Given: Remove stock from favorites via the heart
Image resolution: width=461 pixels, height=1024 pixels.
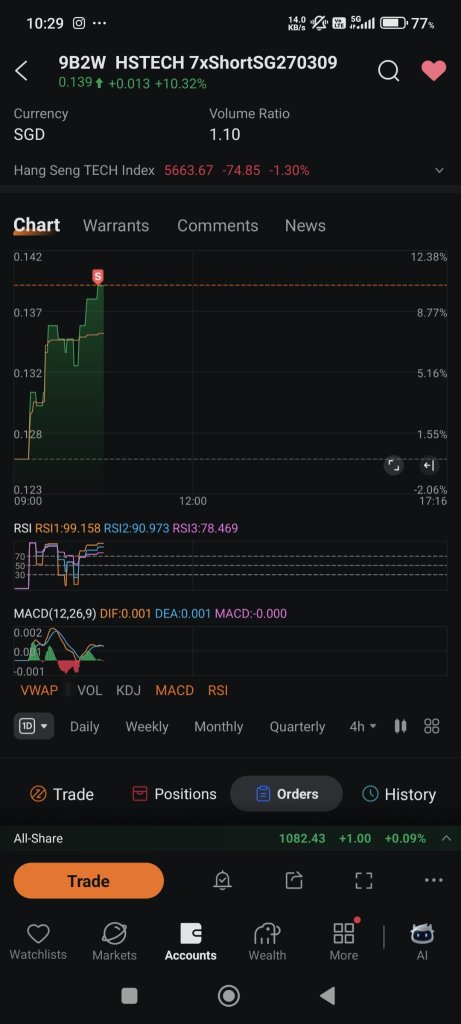Looking at the screenshot, I should (x=434, y=71).
